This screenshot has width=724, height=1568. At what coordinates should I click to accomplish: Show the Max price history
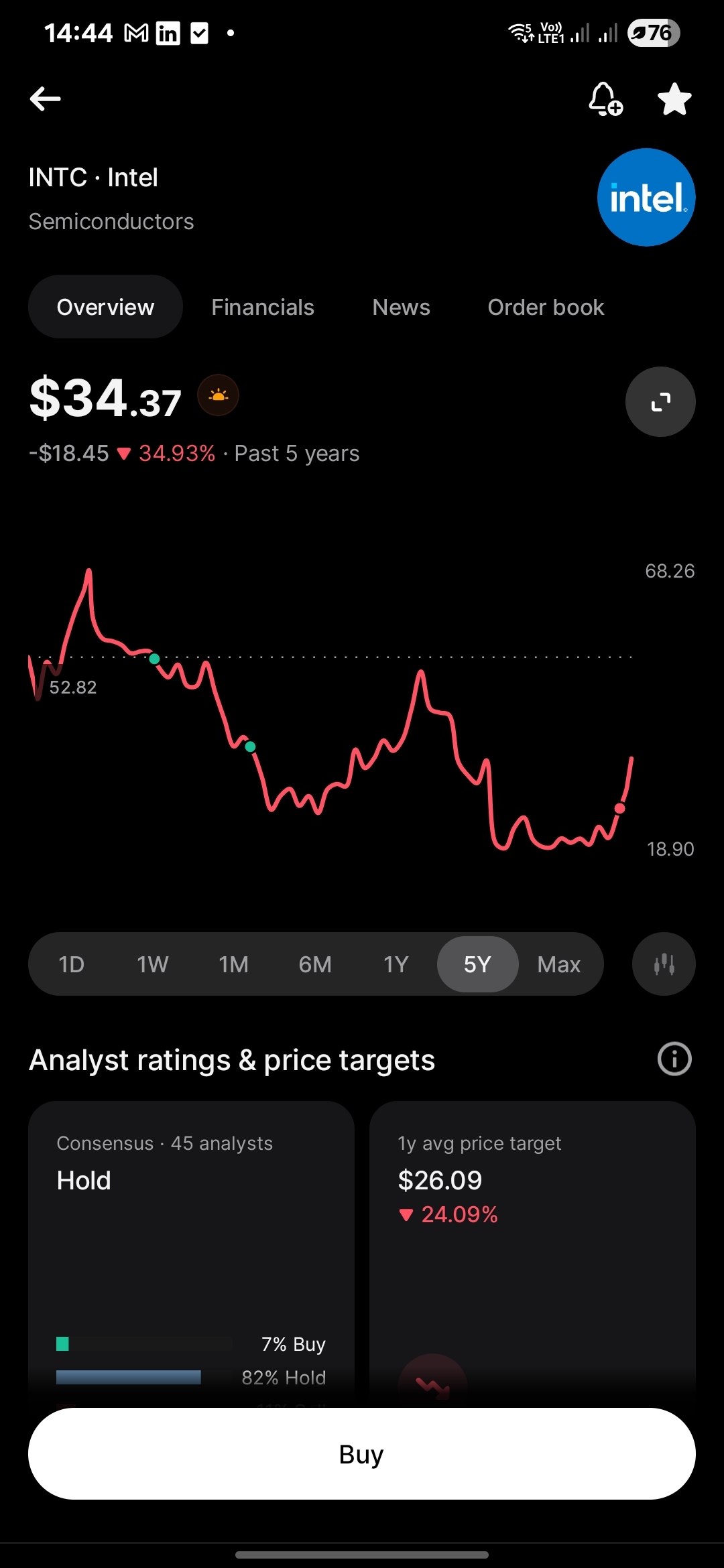pos(558,964)
